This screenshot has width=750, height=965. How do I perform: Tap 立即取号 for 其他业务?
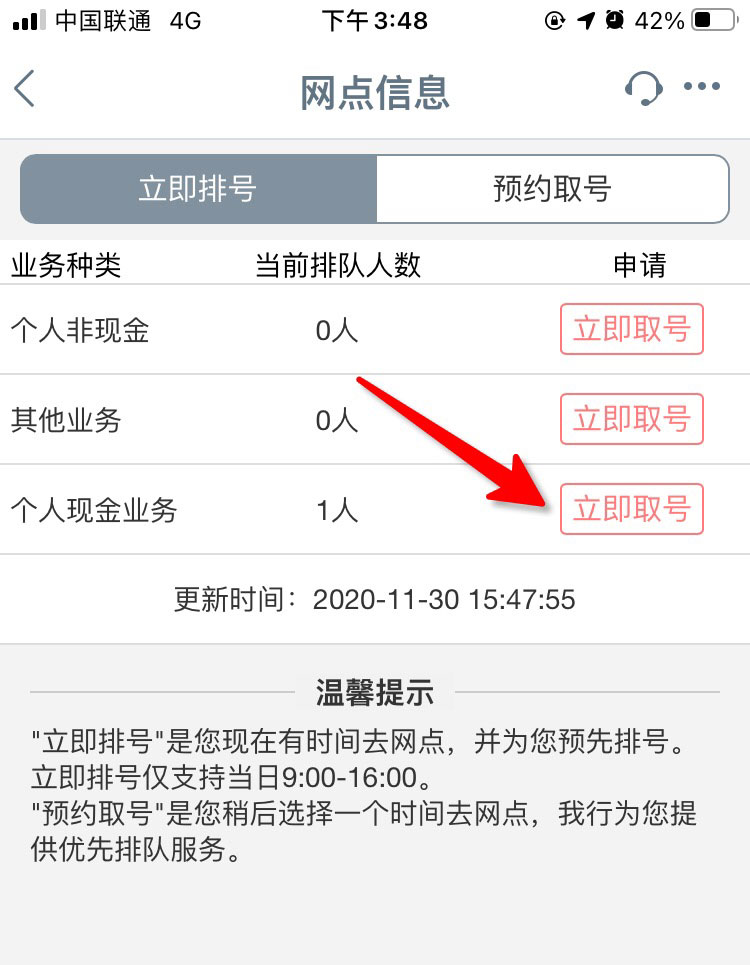tap(631, 420)
